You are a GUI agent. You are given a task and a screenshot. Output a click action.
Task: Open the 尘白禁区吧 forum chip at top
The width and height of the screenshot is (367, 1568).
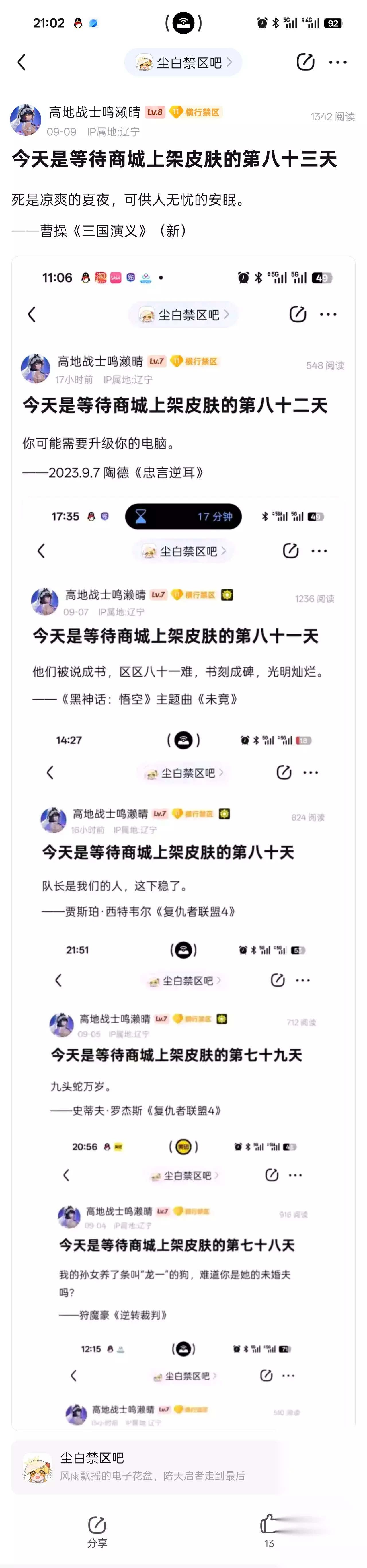click(x=183, y=62)
